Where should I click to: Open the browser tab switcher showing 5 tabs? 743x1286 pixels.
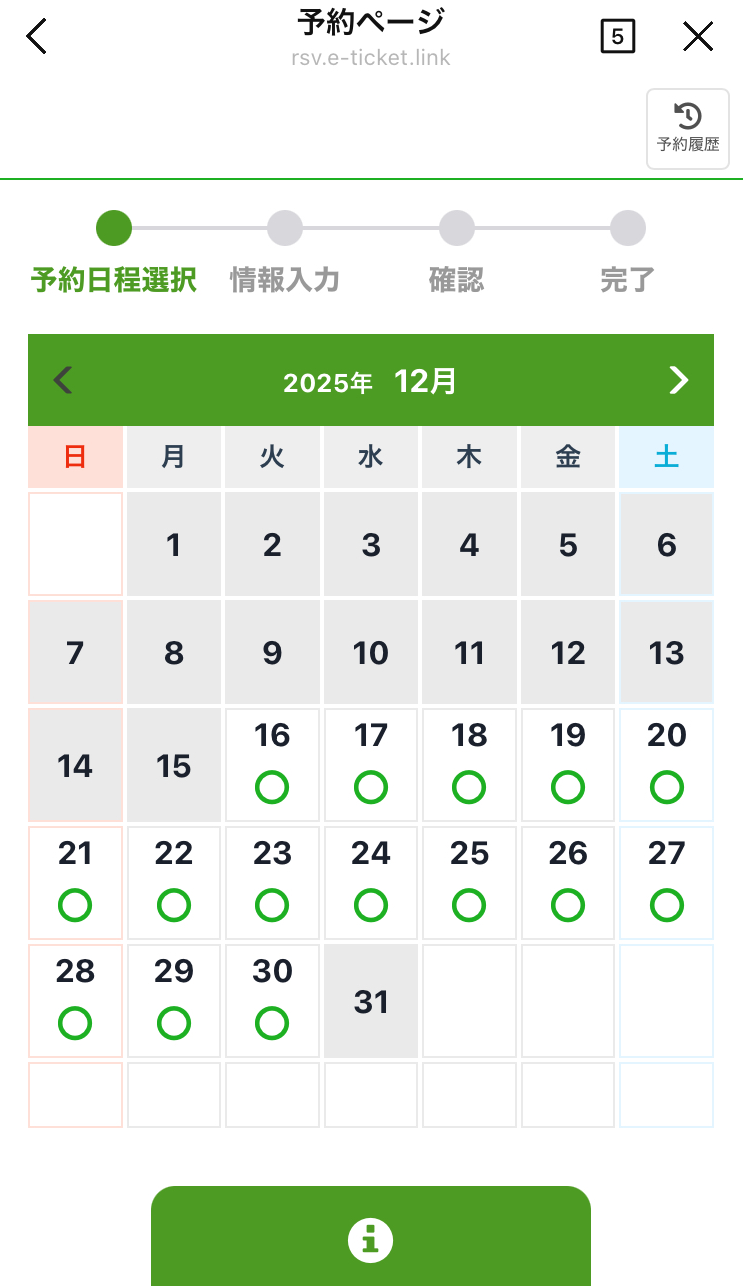[617, 36]
